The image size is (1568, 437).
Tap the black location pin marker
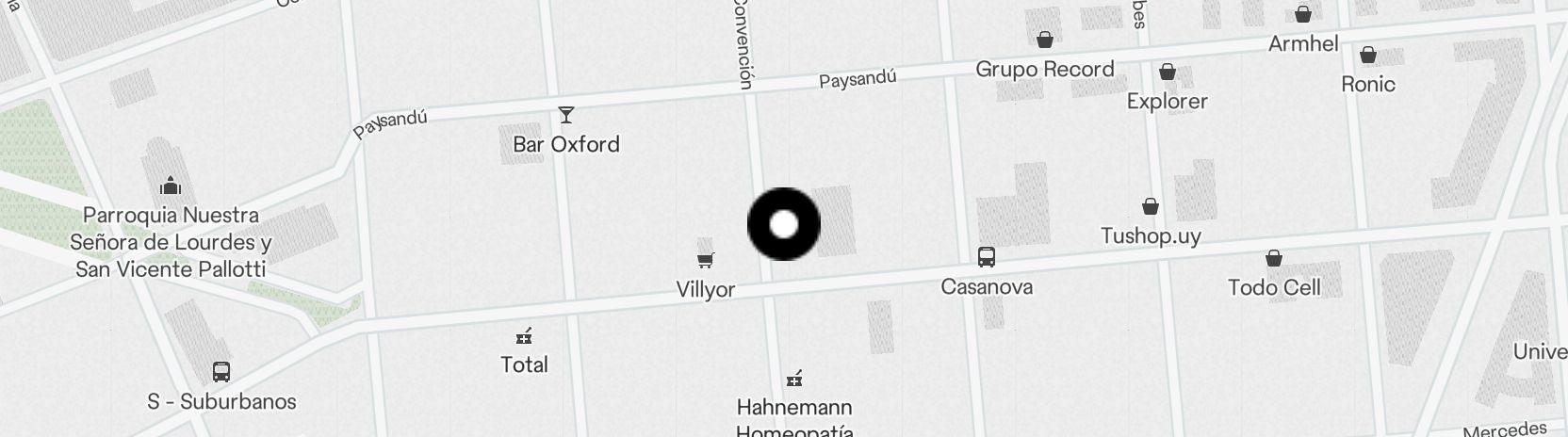784,224
